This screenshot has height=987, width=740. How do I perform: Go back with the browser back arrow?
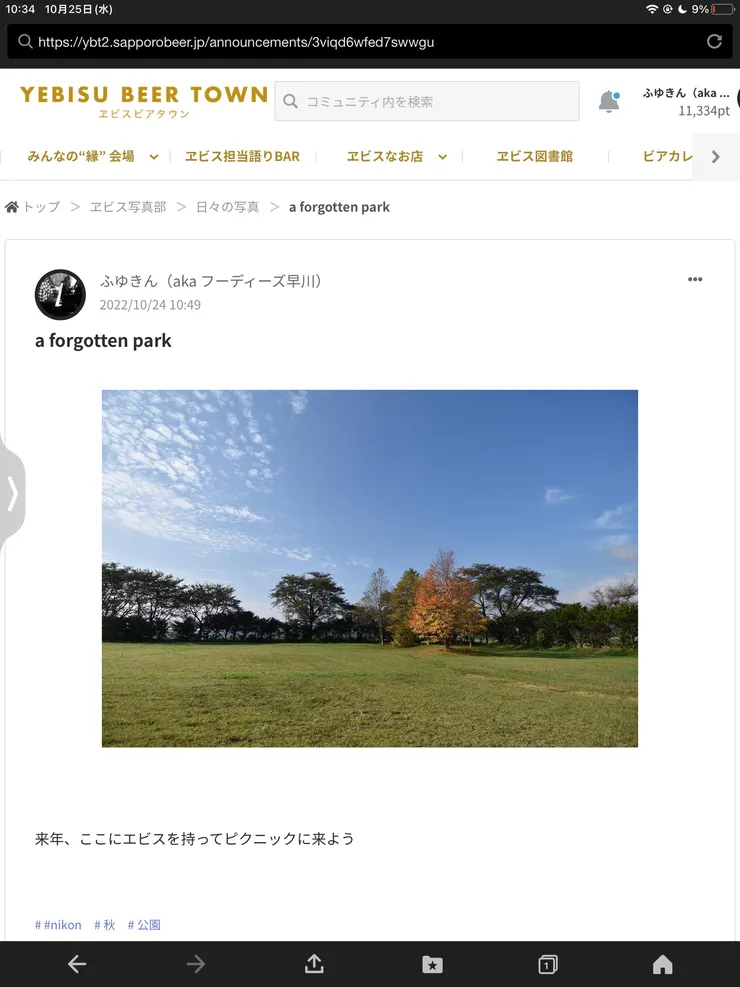click(x=77, y=964)
